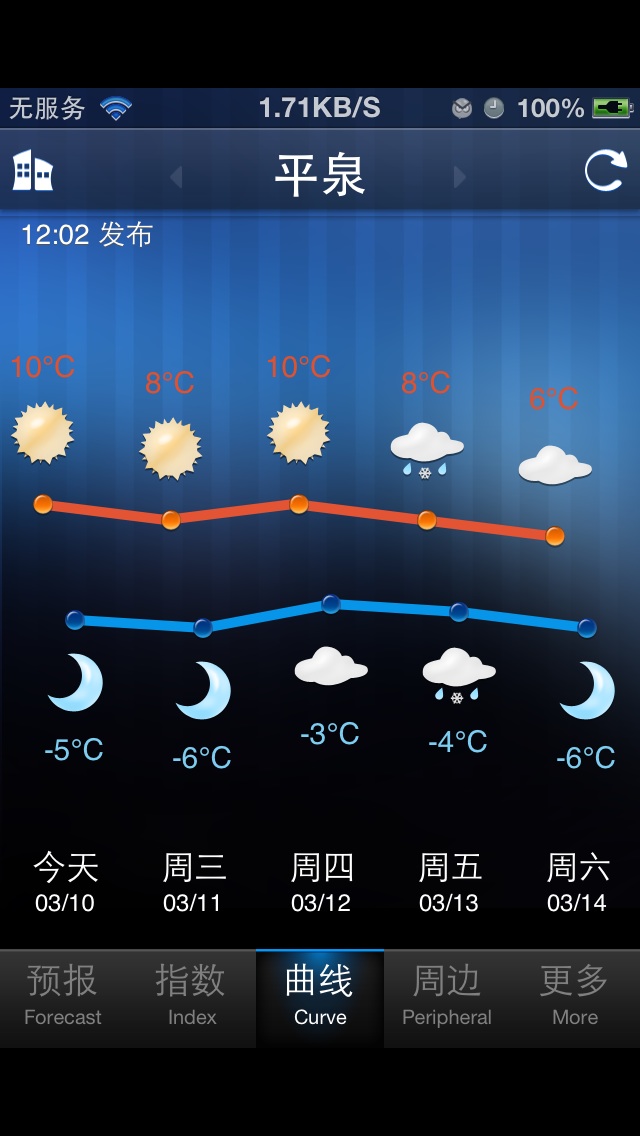Refresh the weather data
The height and width of the screenshot is (1136, 640).
(605, 171)
